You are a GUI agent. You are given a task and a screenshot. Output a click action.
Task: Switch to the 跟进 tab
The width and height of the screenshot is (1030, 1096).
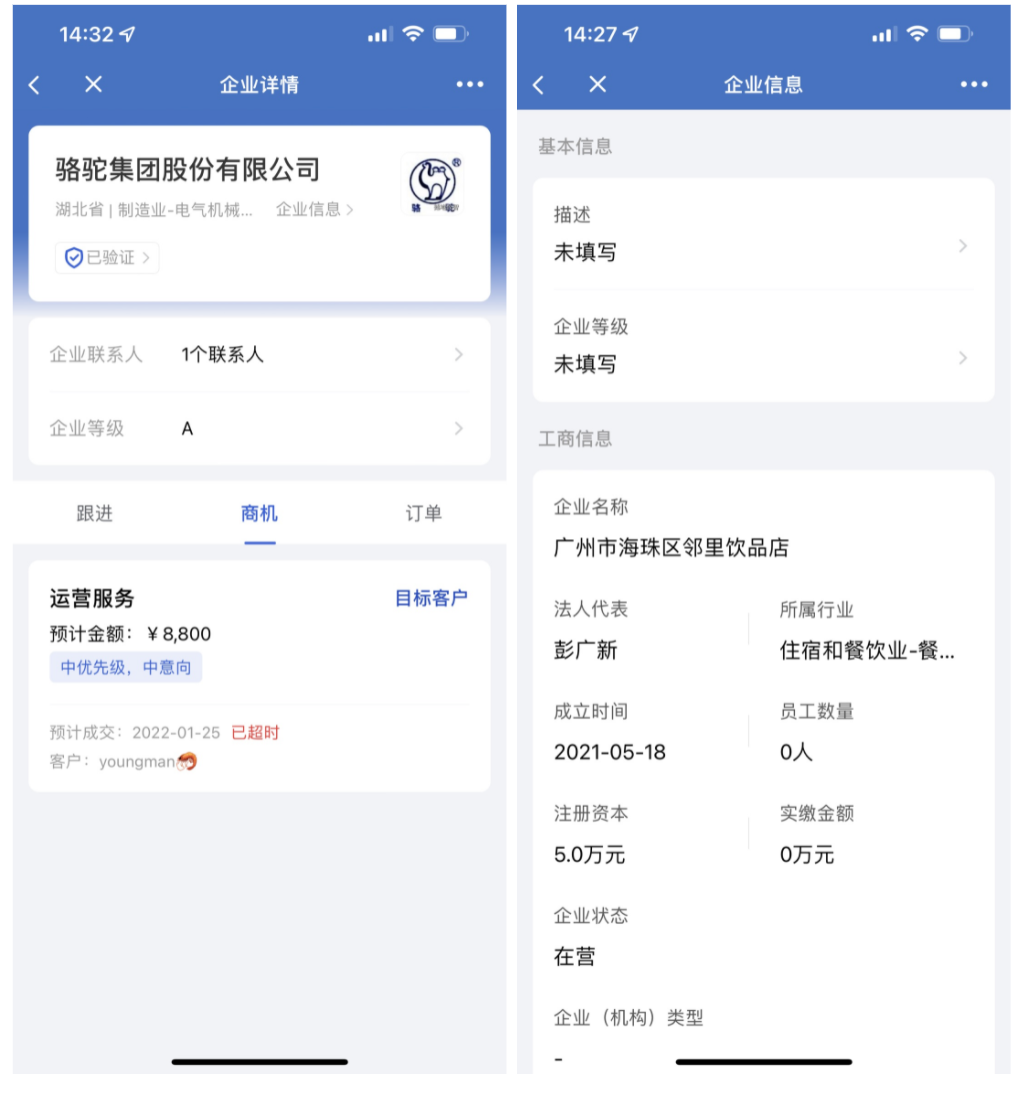tap(94, 514)
